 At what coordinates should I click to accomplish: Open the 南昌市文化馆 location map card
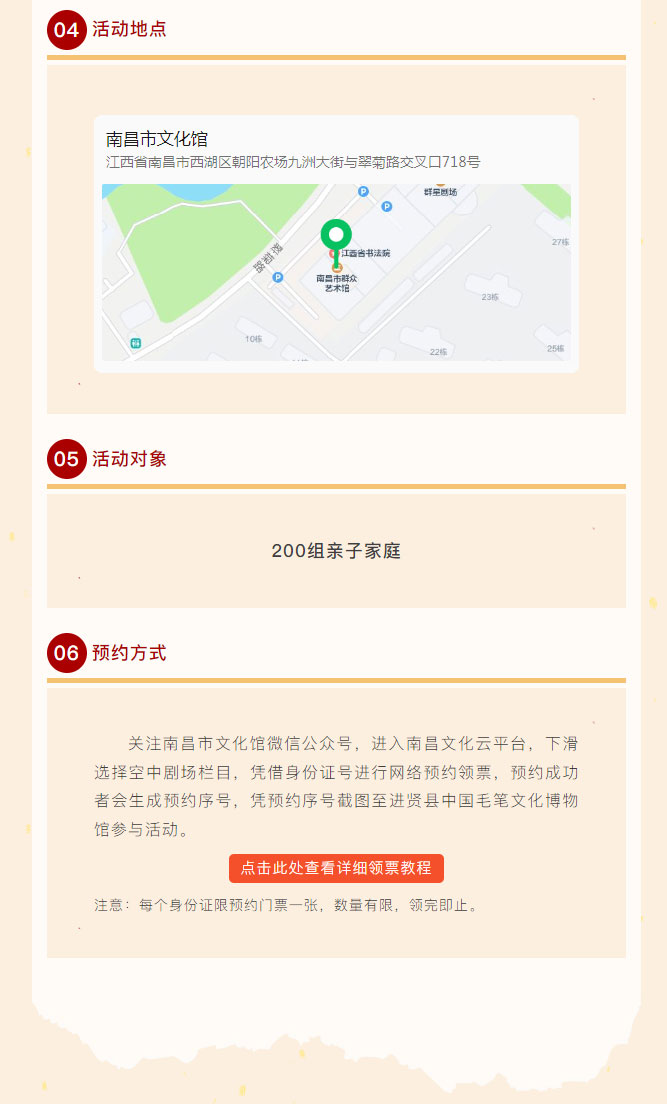336,245
